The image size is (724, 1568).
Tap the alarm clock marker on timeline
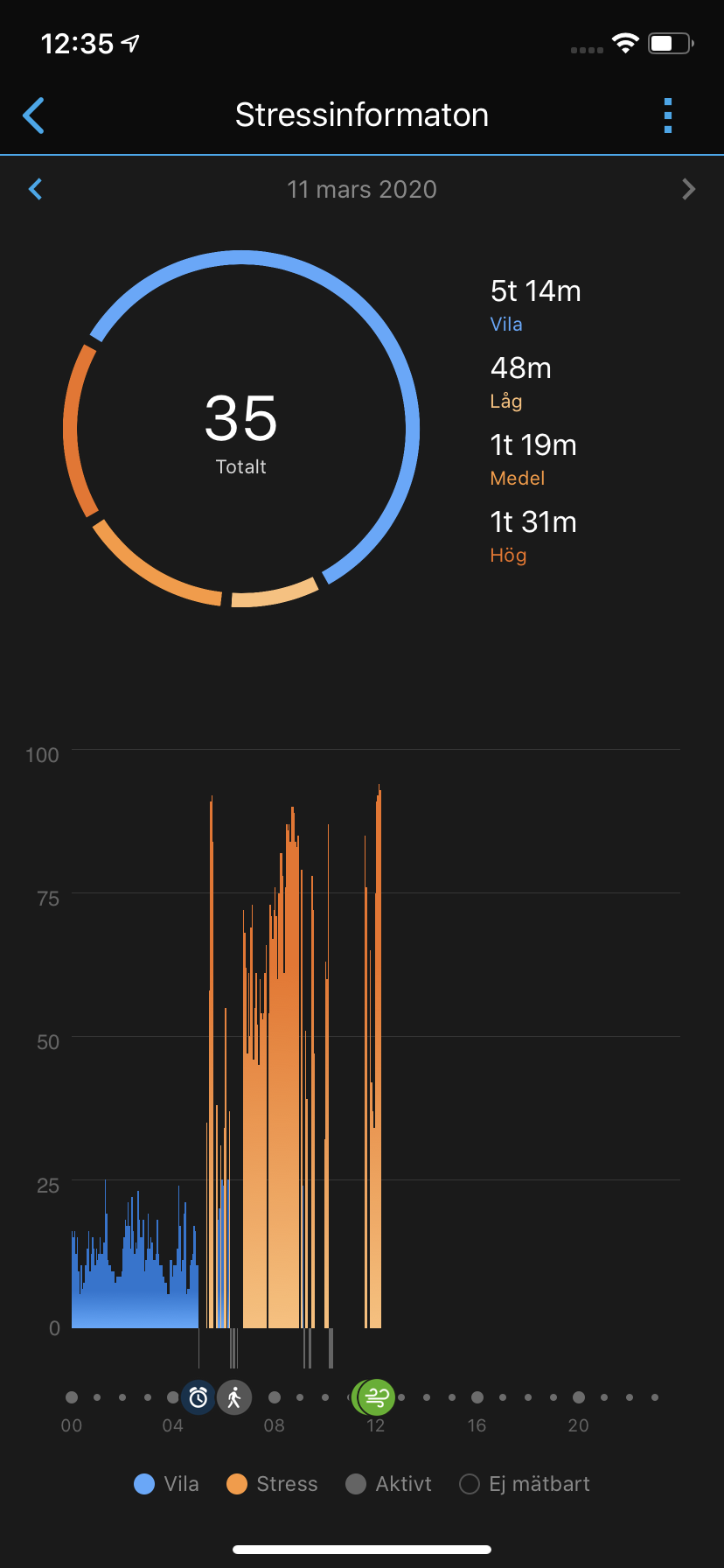click(x=198, y=1397)
